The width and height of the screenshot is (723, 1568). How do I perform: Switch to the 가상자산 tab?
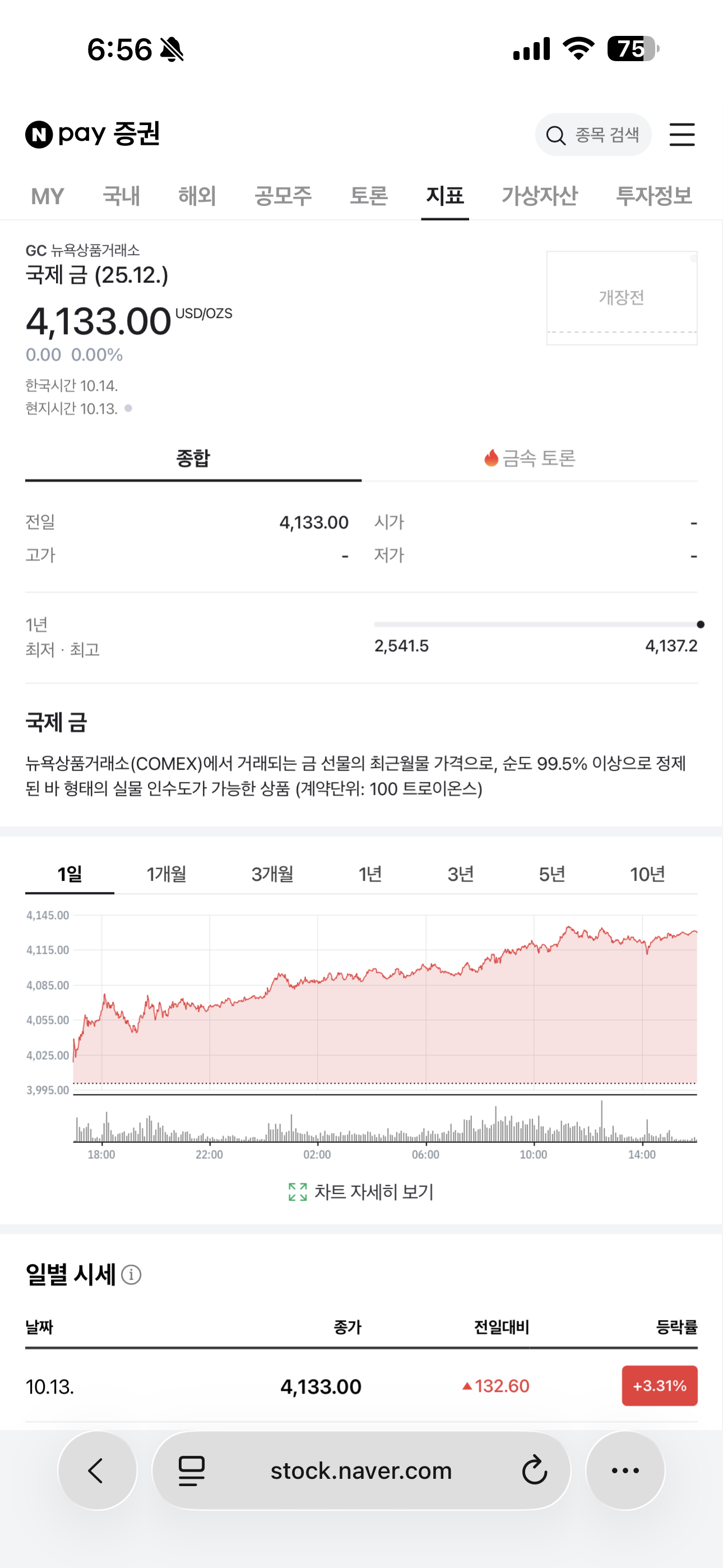pos(539,196)
